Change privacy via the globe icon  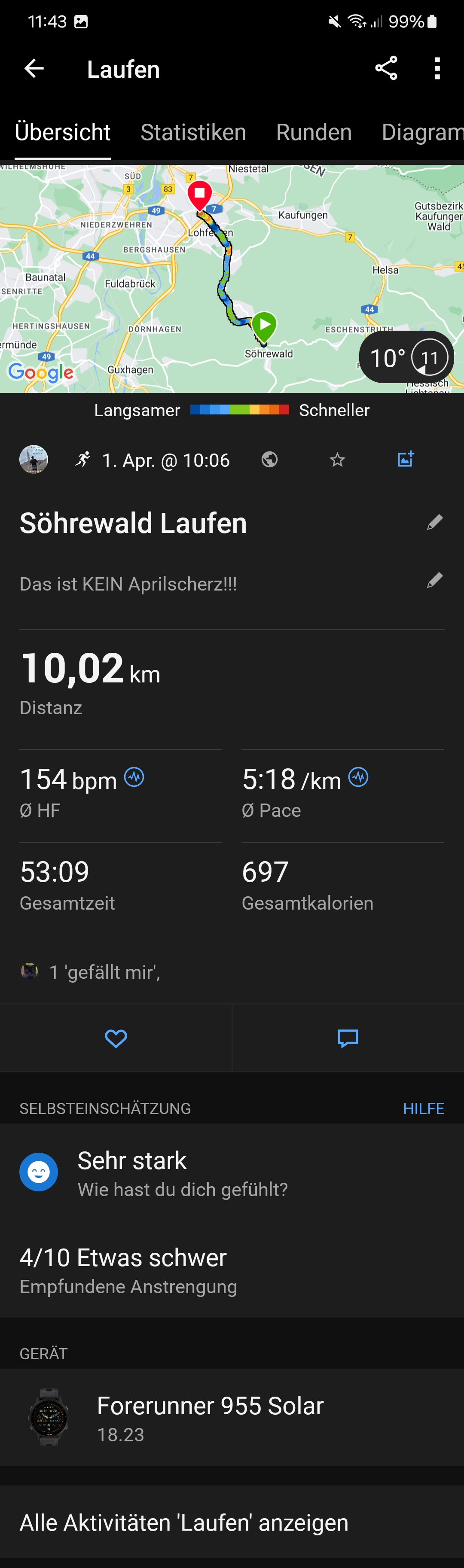point(270,460)
